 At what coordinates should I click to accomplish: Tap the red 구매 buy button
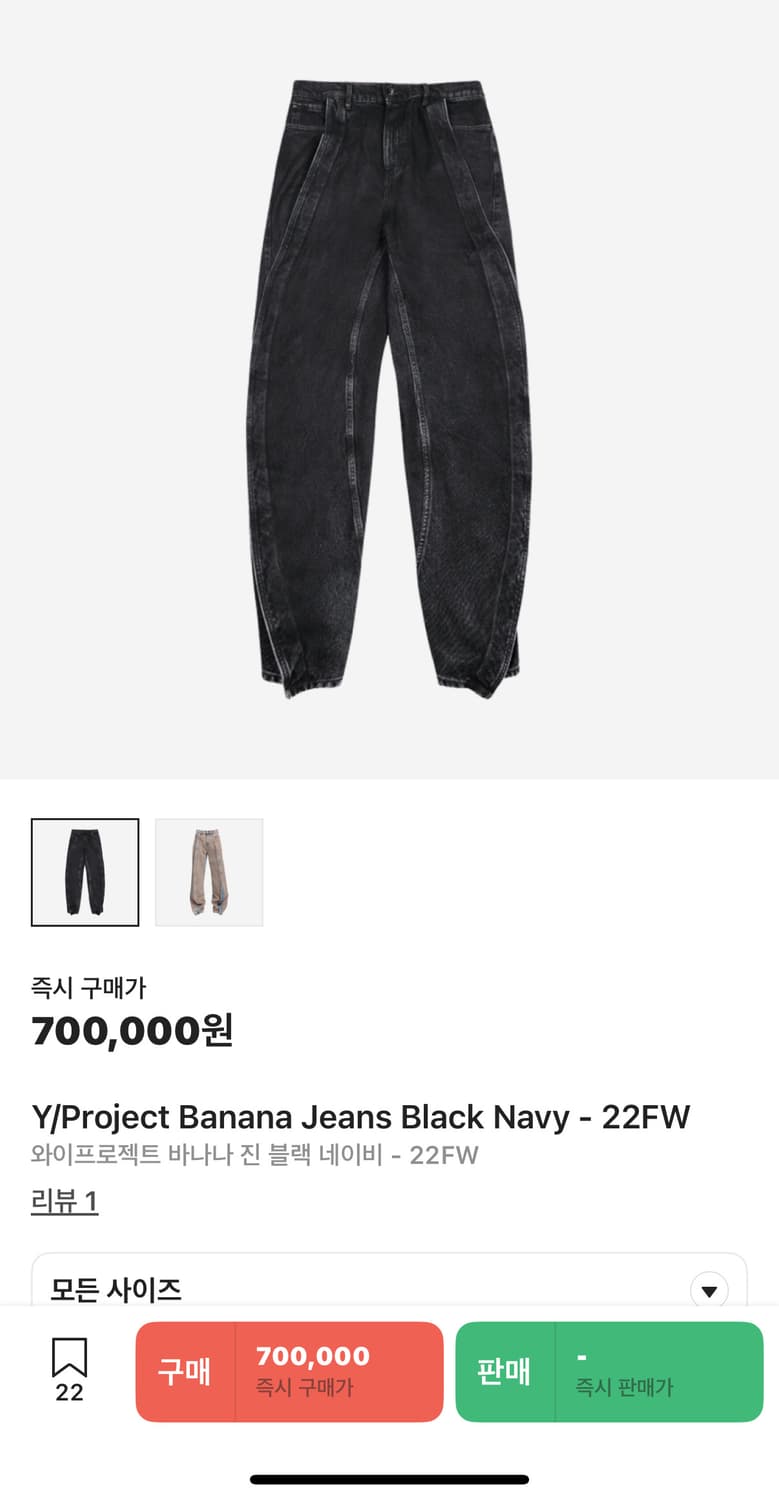tap(289, 1371)
